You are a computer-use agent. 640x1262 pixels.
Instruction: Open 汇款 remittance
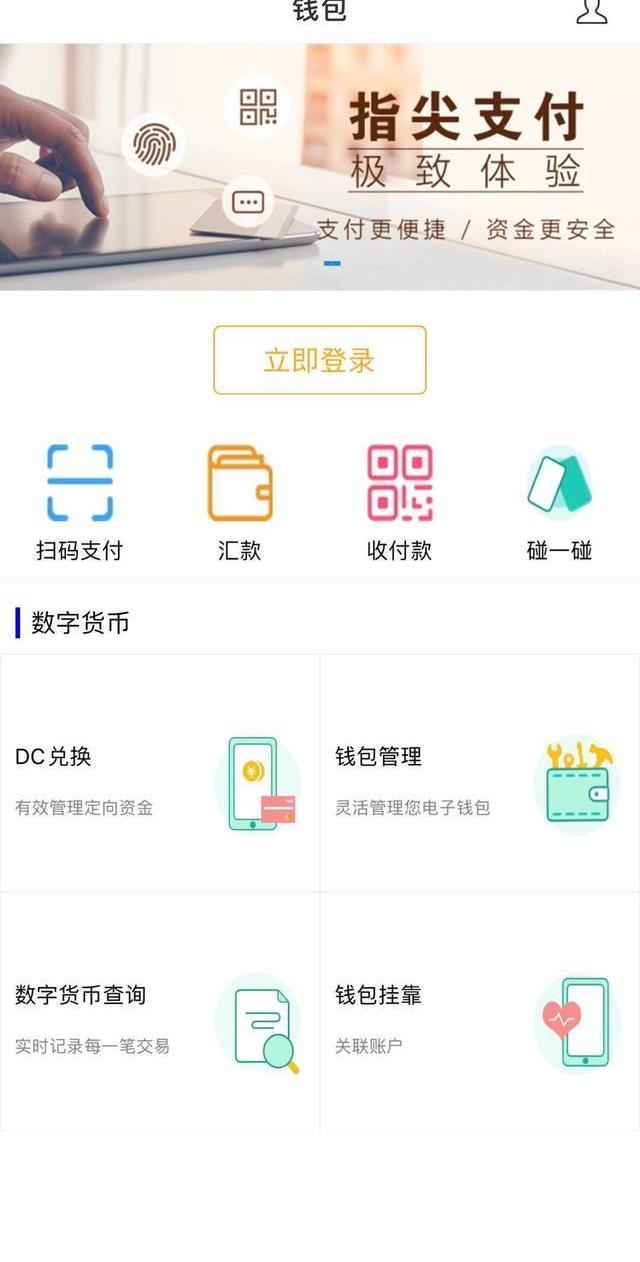[240, 502]
